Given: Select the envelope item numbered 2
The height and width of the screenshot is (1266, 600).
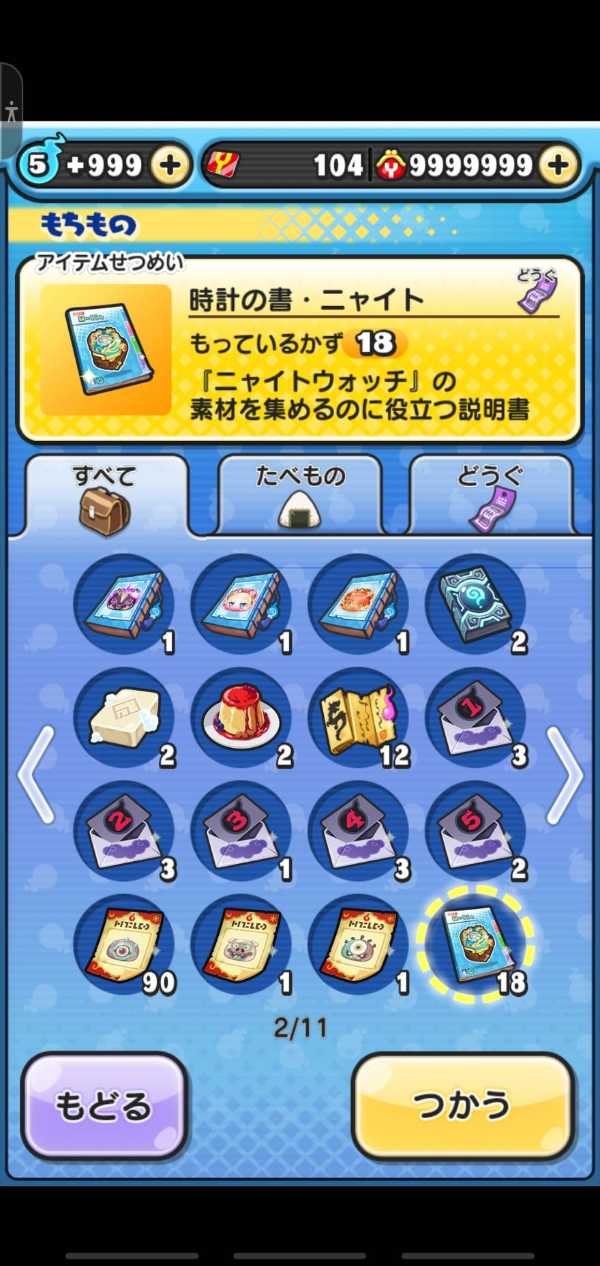Looking at the screenshot, I should pyautogui.click(x=123, y=831).
